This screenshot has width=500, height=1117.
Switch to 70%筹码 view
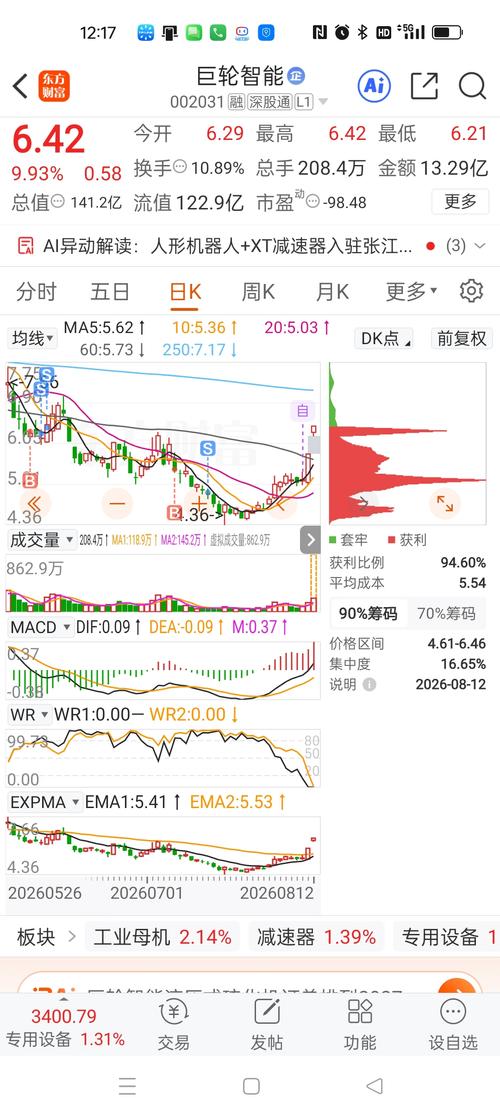pos(447,613)
